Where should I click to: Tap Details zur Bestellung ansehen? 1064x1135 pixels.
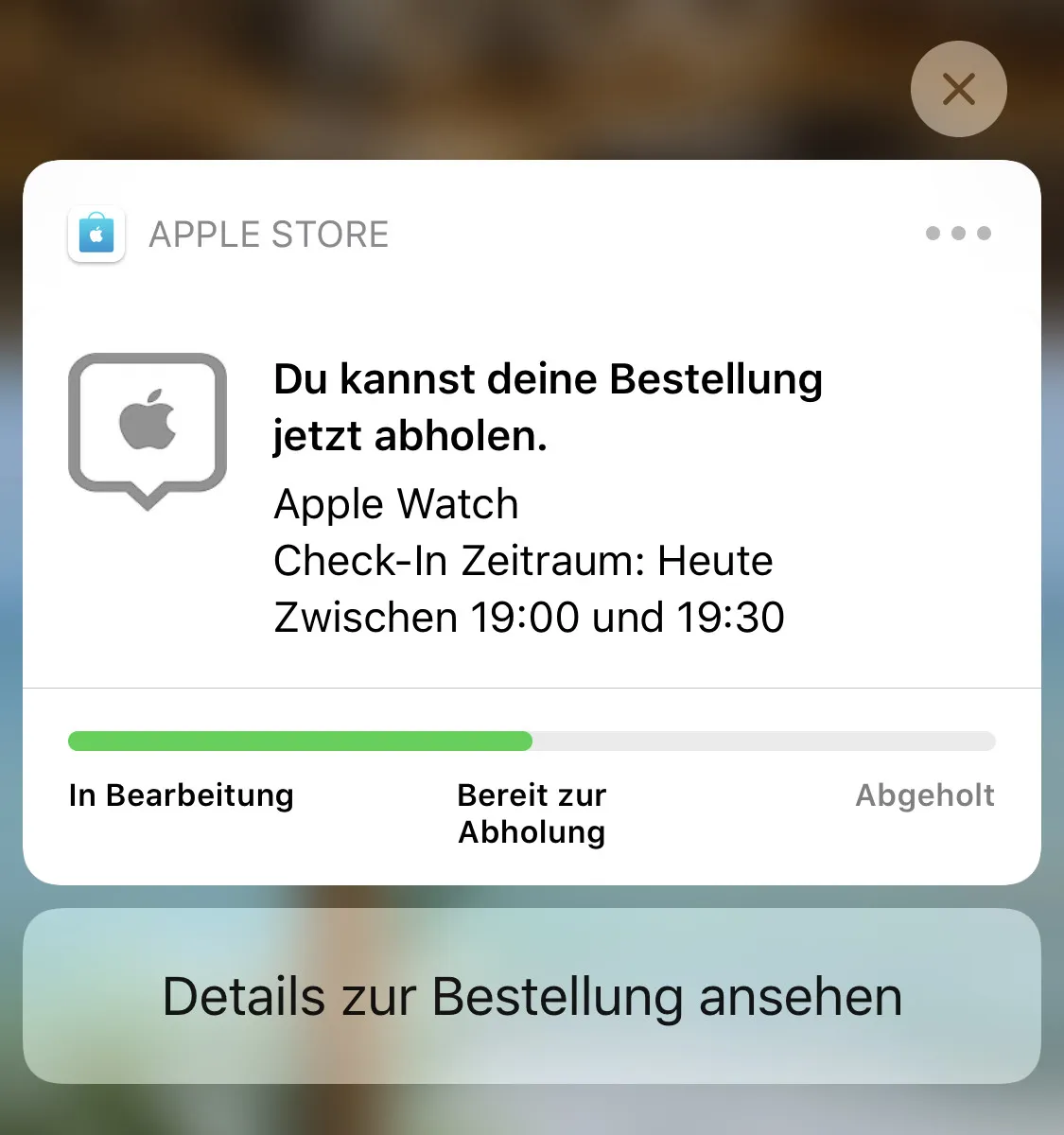(532, 996)
